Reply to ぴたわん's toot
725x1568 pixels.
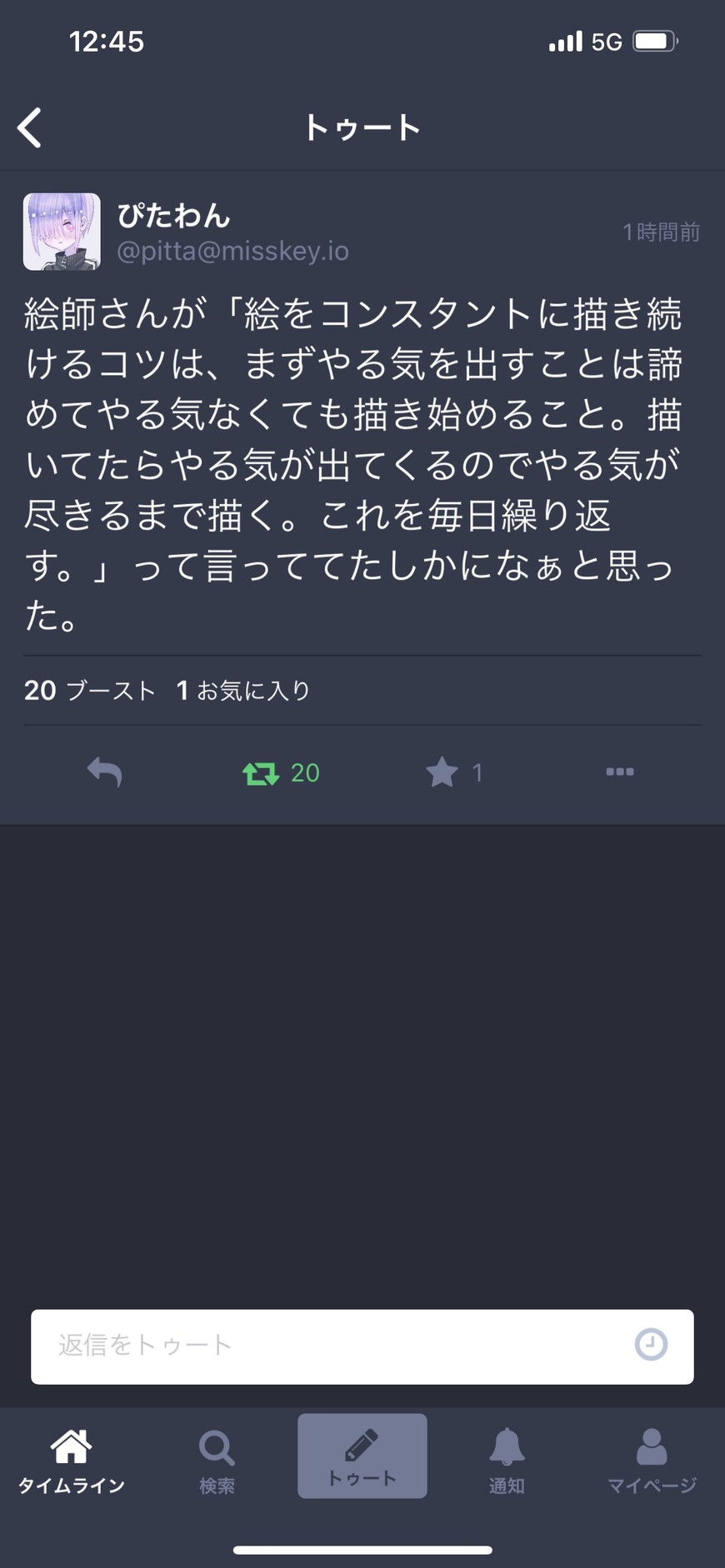pyautogui.click(x=105, y=772)
